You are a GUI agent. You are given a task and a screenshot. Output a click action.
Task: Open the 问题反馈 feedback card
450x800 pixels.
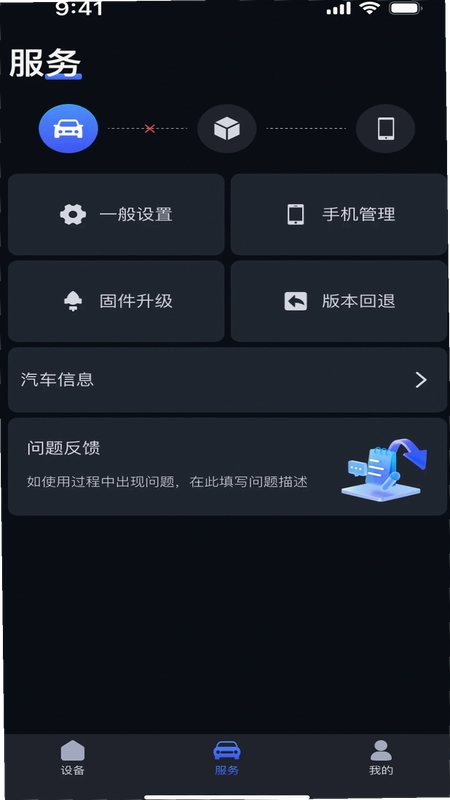(228, 466)
